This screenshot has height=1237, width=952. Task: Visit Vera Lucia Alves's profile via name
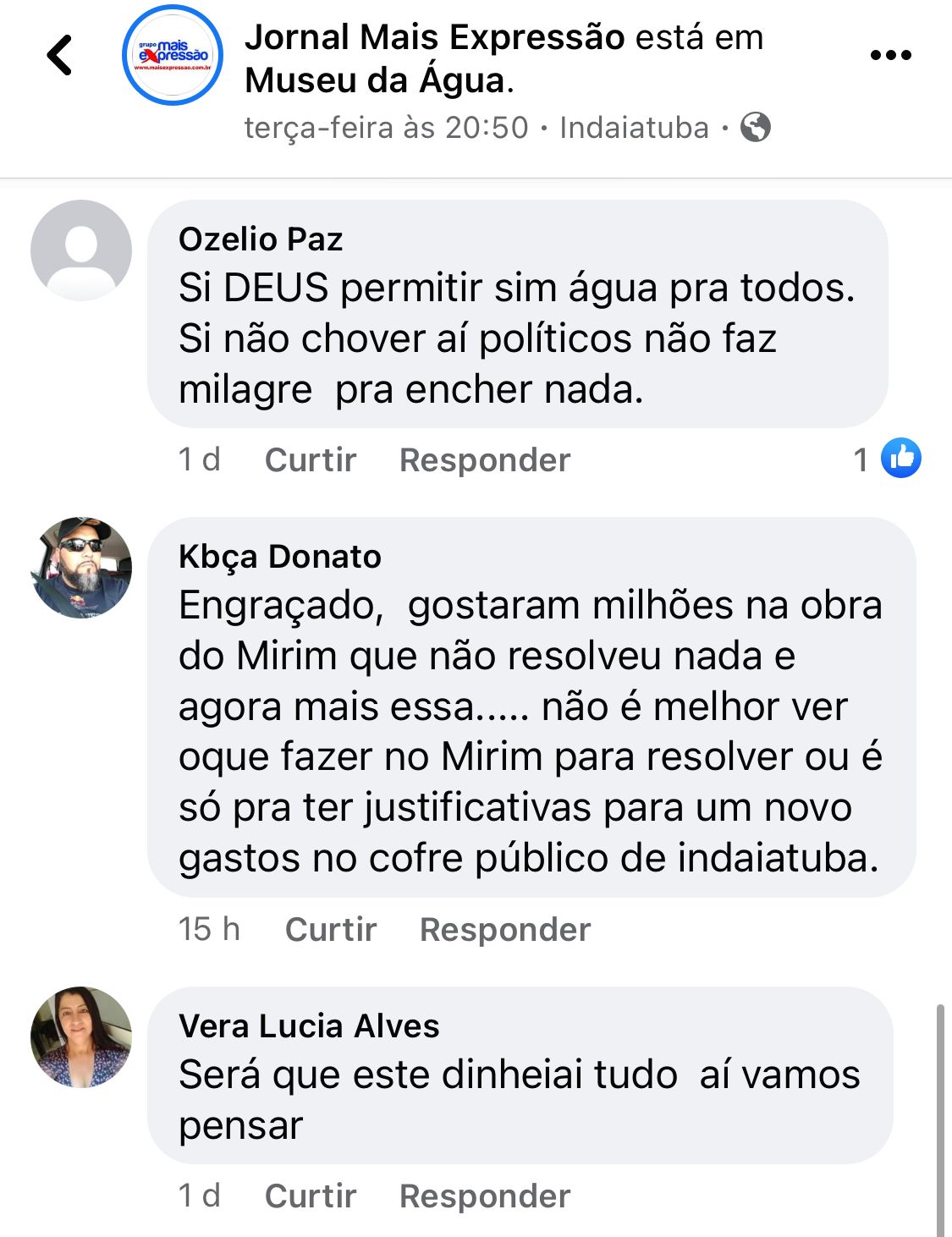309,1026
